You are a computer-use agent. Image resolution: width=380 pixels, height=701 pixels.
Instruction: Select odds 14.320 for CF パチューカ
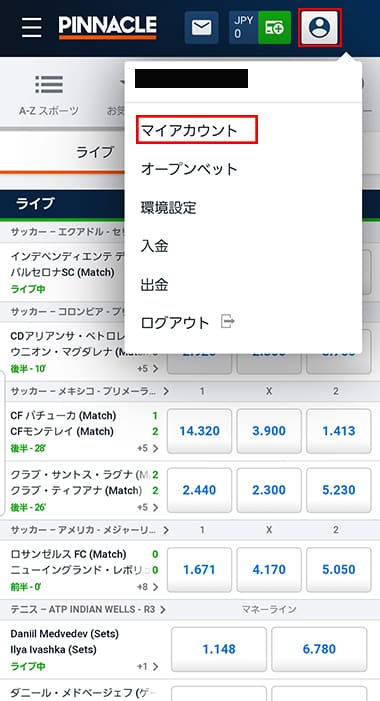click(x=199, y=431)
